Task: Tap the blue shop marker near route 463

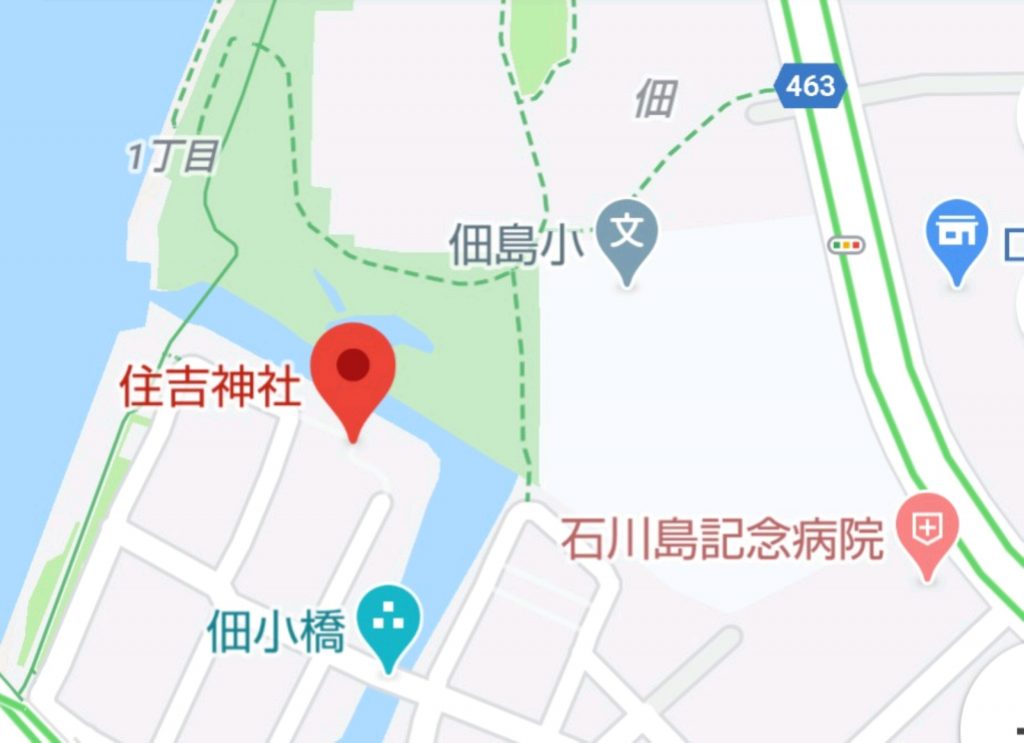Action: click(957, 234)
